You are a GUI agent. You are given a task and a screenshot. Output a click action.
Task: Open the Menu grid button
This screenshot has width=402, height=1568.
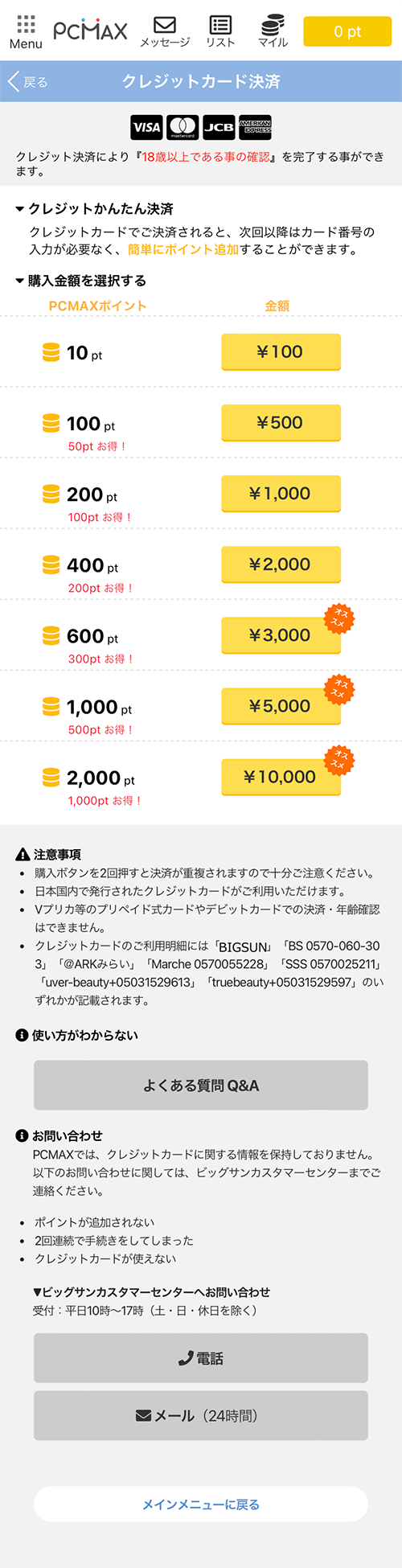pos(26,32)
